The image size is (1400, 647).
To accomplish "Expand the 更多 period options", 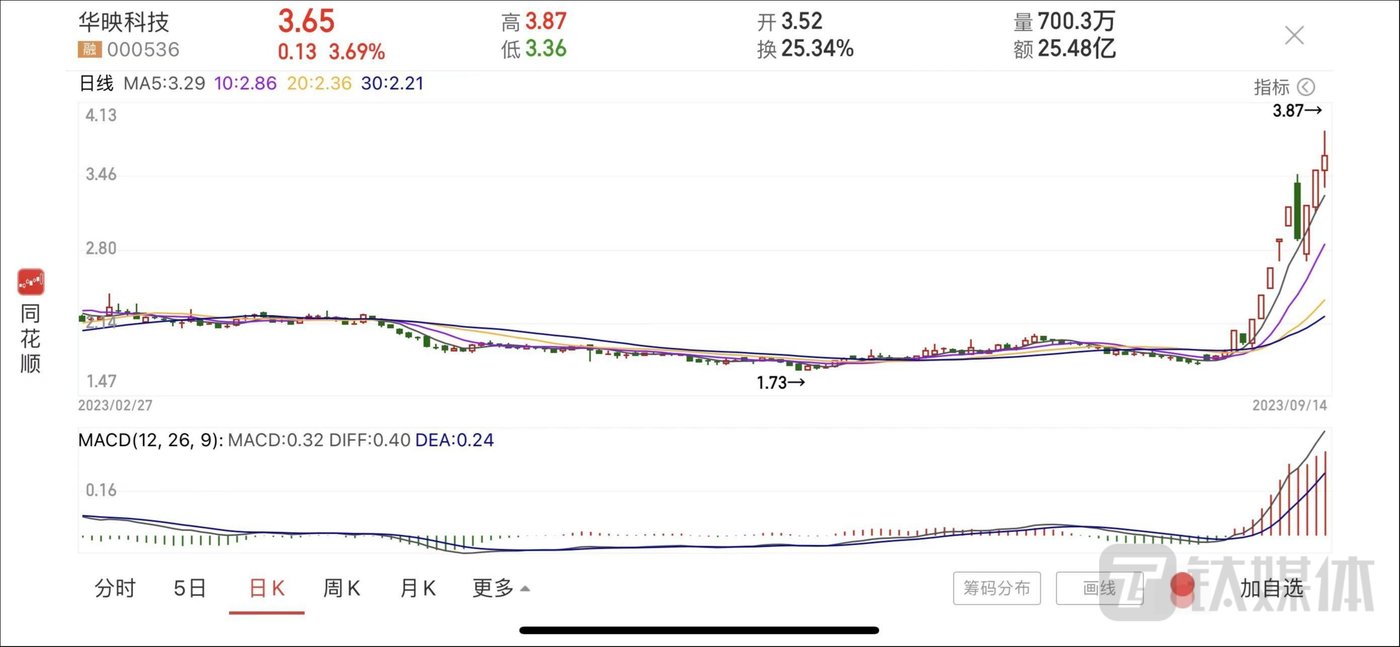I will pos(500,588).
